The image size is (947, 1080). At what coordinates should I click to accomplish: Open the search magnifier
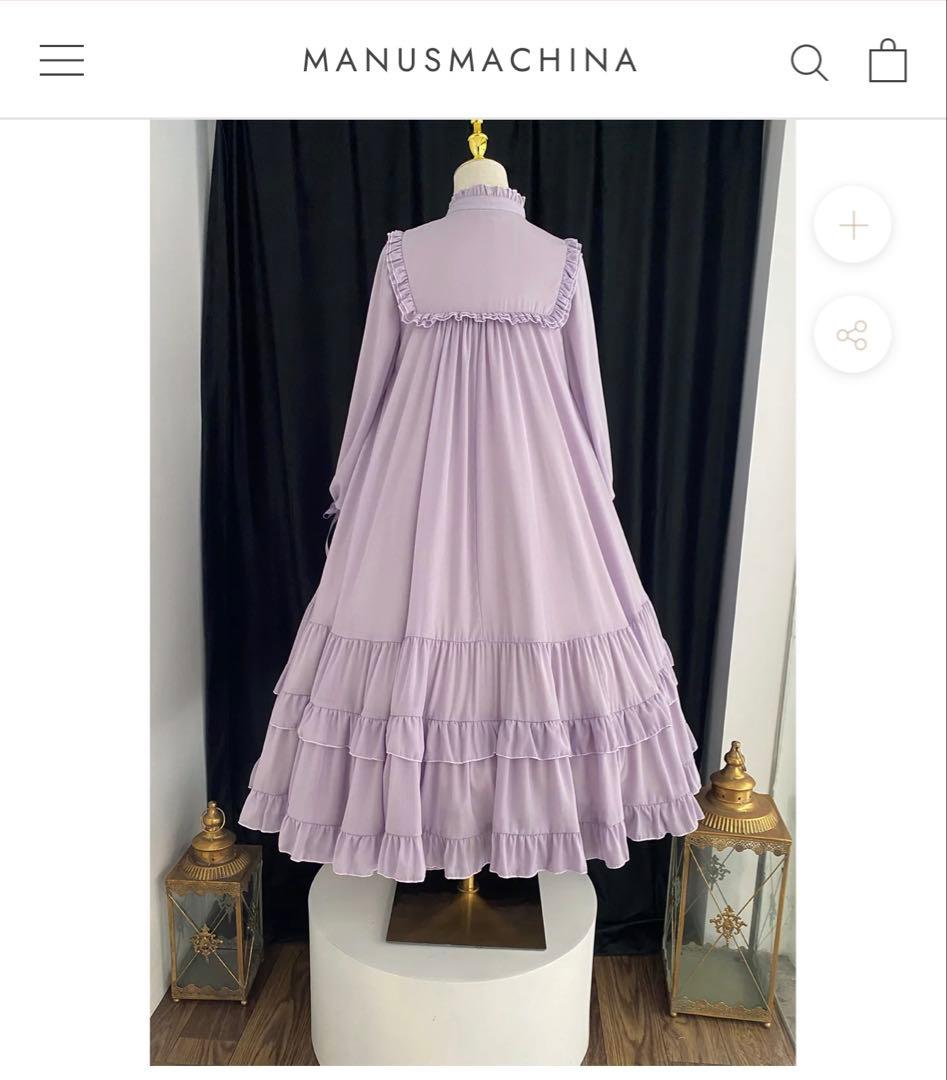click(x=808, y=62)
